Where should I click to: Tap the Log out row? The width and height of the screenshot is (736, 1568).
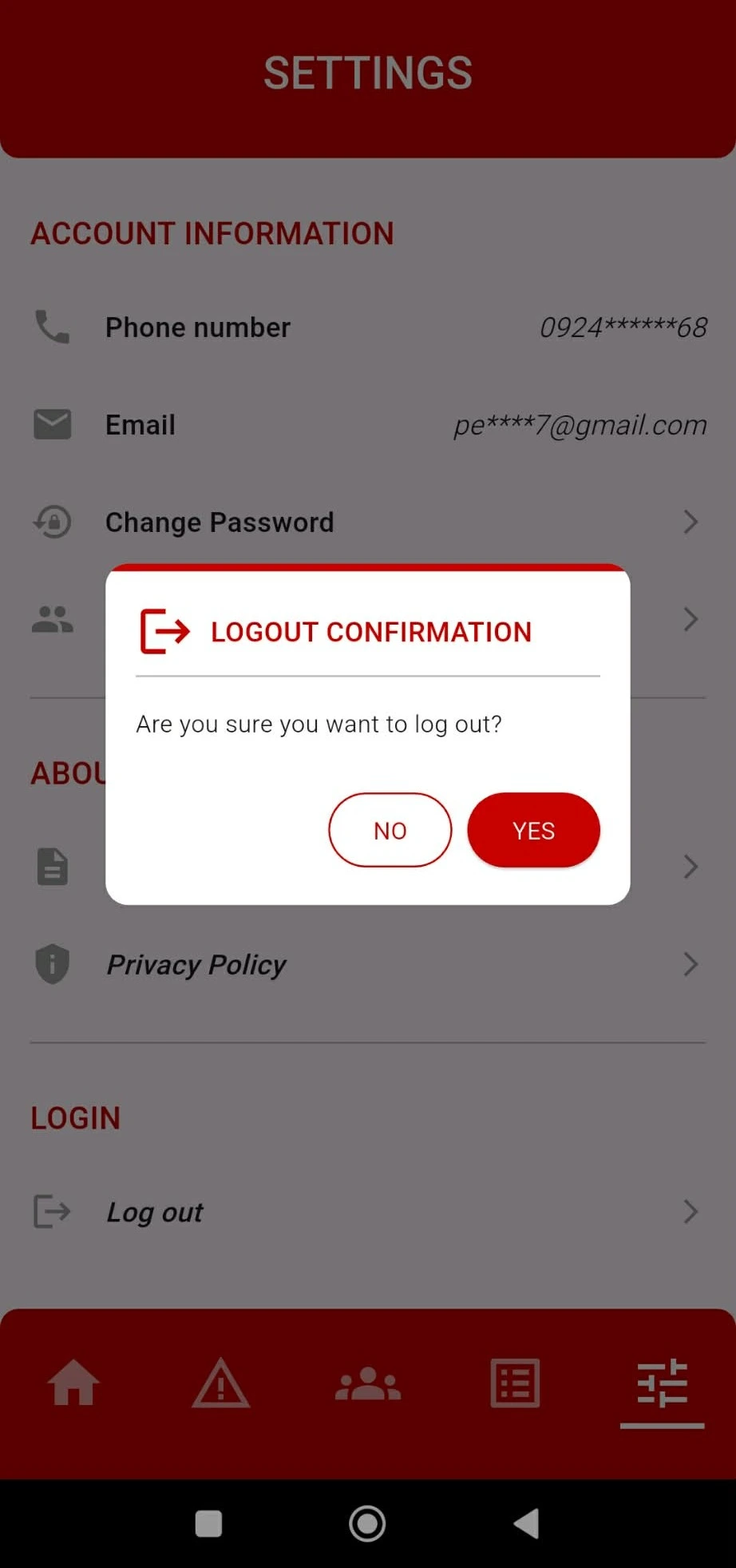[367, 1213]
